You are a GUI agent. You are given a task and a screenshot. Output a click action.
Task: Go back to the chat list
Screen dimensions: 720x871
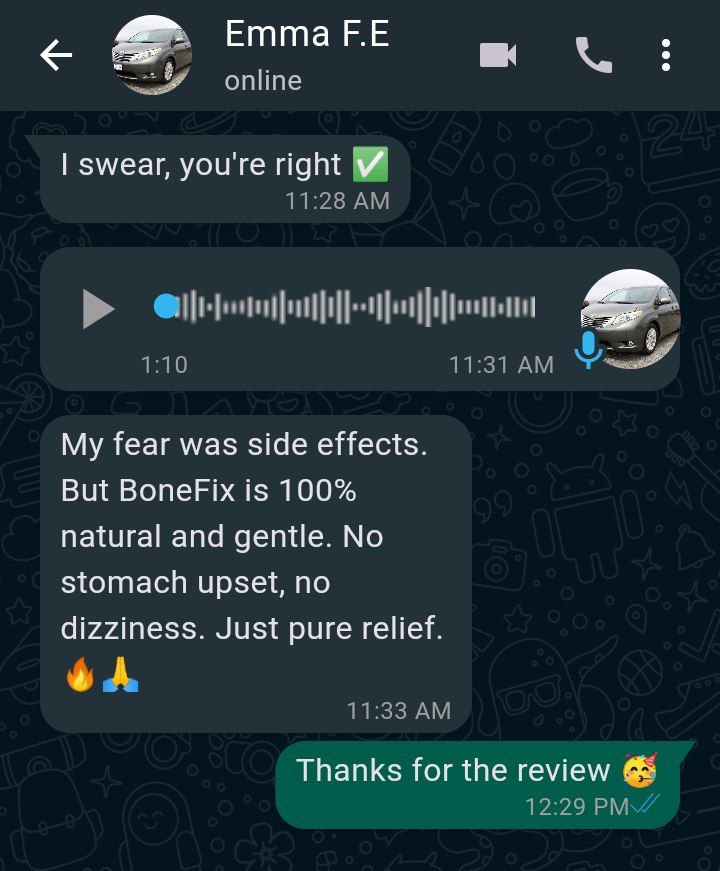(56, 56)
